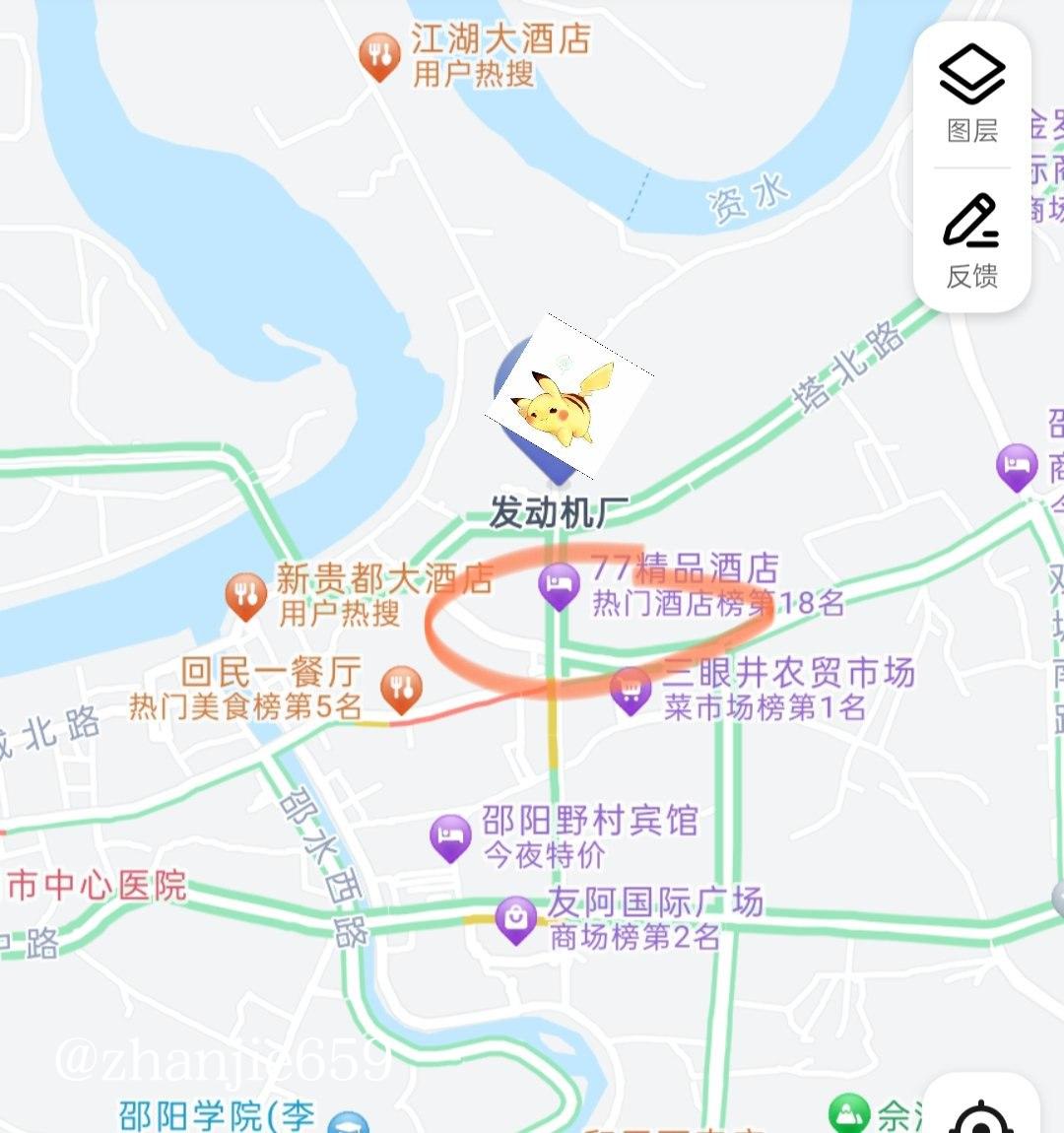The image size is (1064, 1133).
Task: Select the 77精品酒店 purple hotel marker
Action: click(560, 588)
